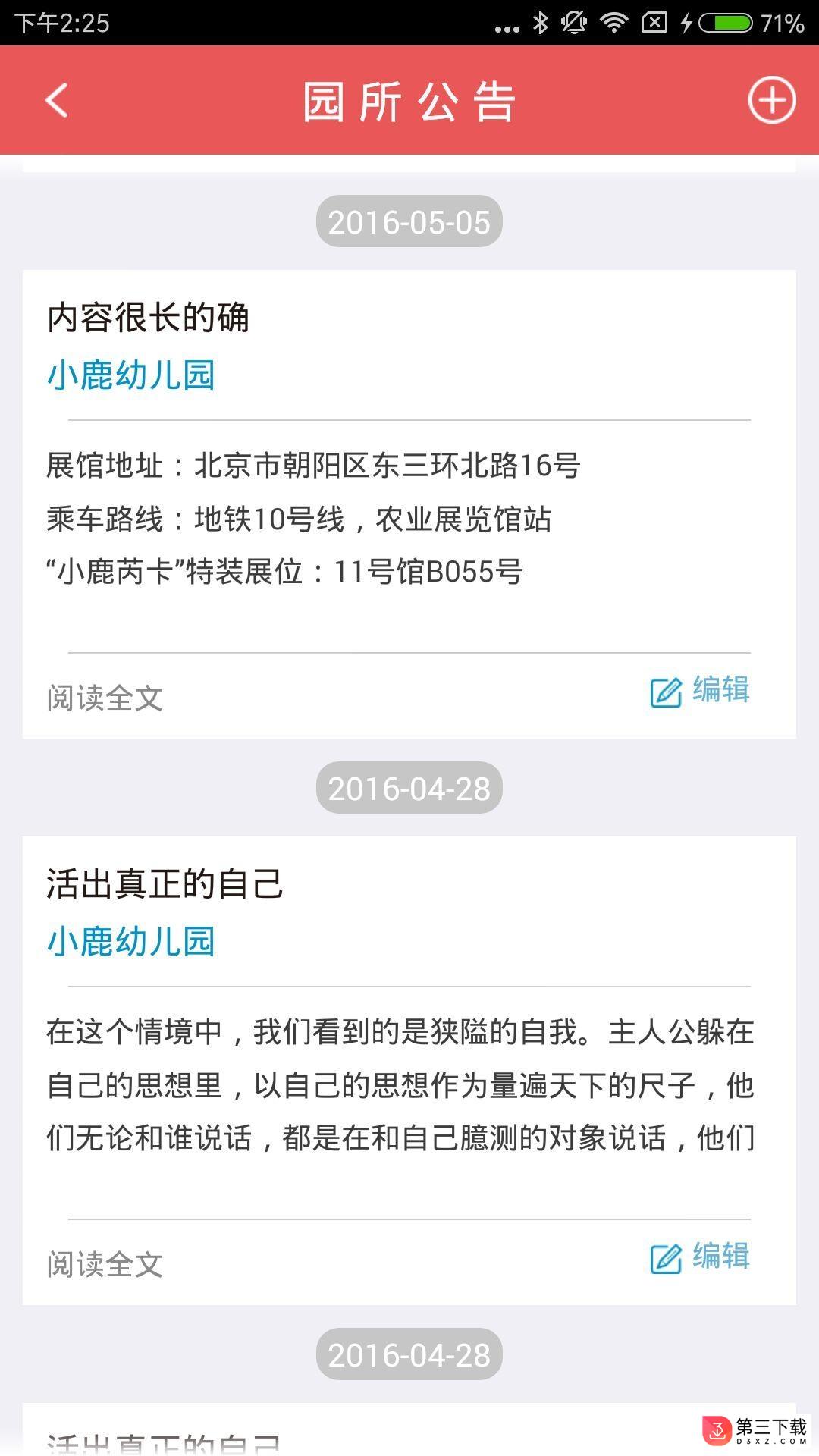Read full text of 2016-04-28 活出真正的自己
The height and width of the screenshot is (1456, 819).
point(105,1264)
